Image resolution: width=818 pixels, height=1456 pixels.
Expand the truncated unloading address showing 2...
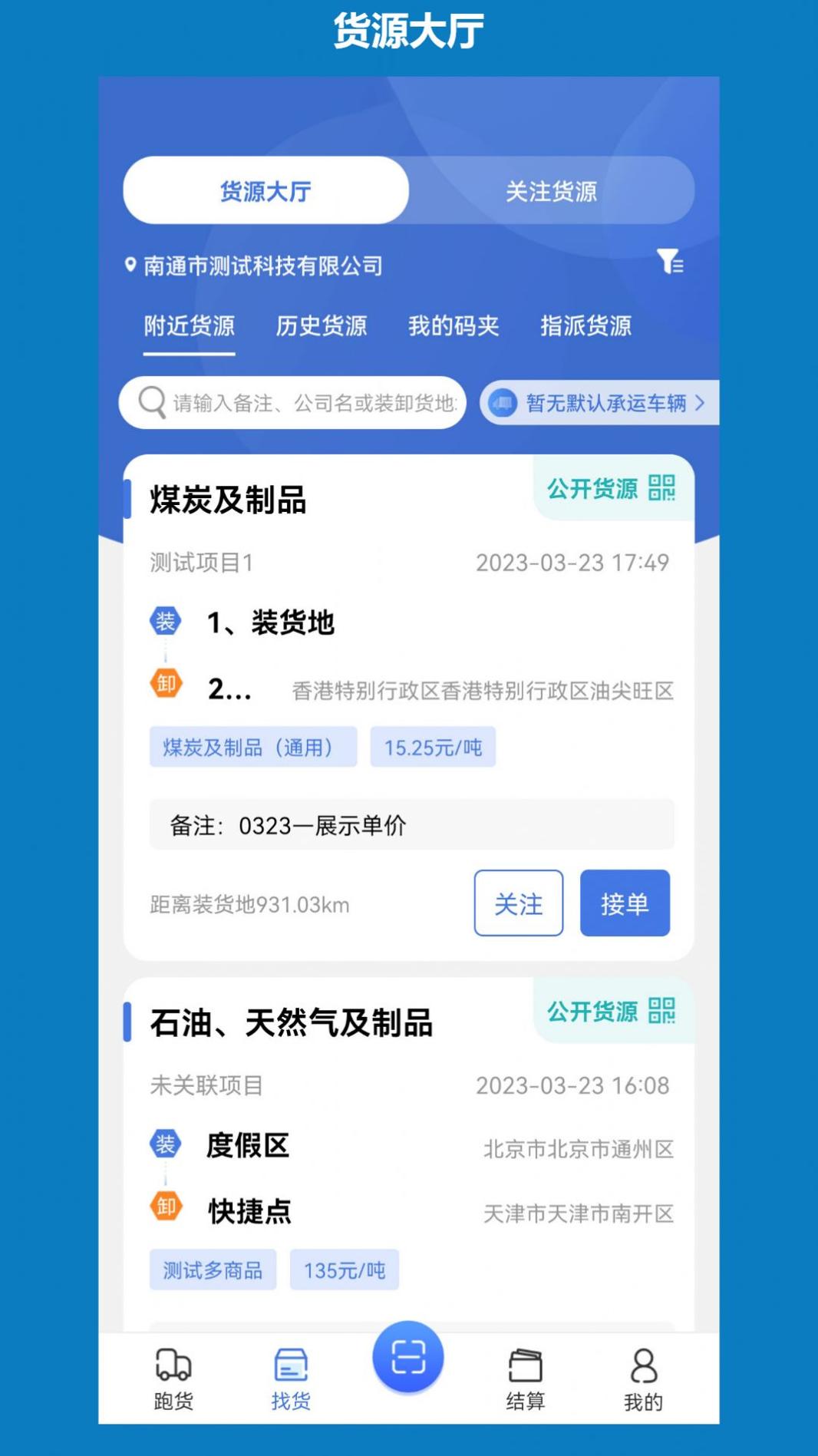(x=230, y=689)
